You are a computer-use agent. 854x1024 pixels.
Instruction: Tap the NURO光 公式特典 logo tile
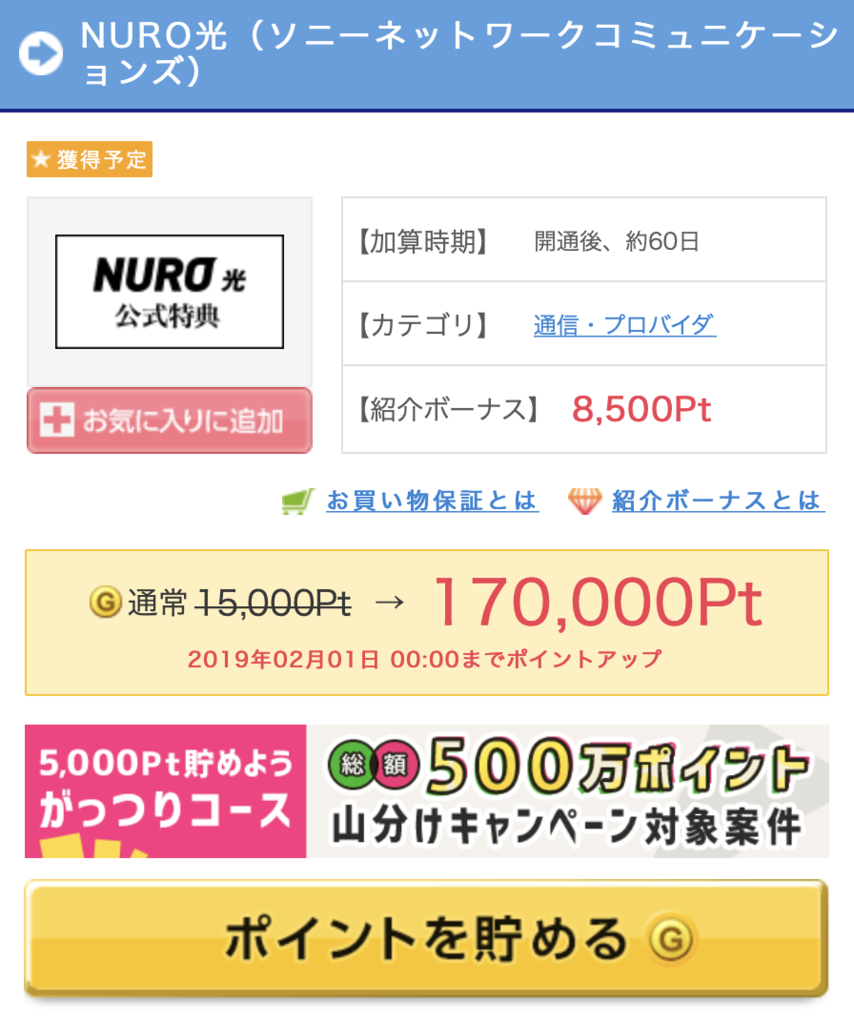click(169, 291)
